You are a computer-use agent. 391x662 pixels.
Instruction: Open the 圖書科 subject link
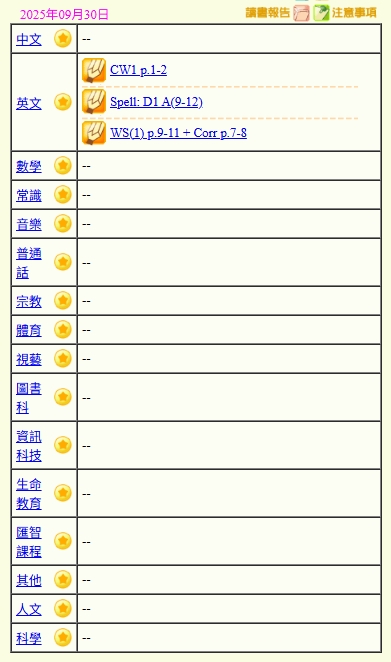point(29,398)
